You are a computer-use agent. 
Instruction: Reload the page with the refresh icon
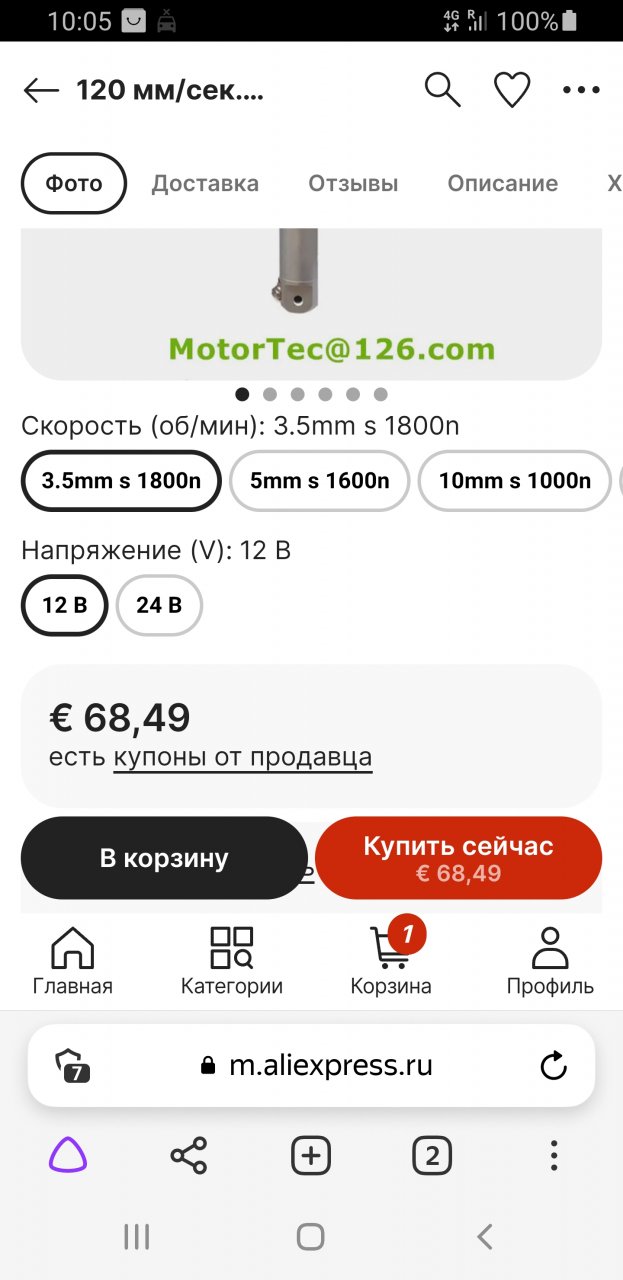(x=553, y=1066)
